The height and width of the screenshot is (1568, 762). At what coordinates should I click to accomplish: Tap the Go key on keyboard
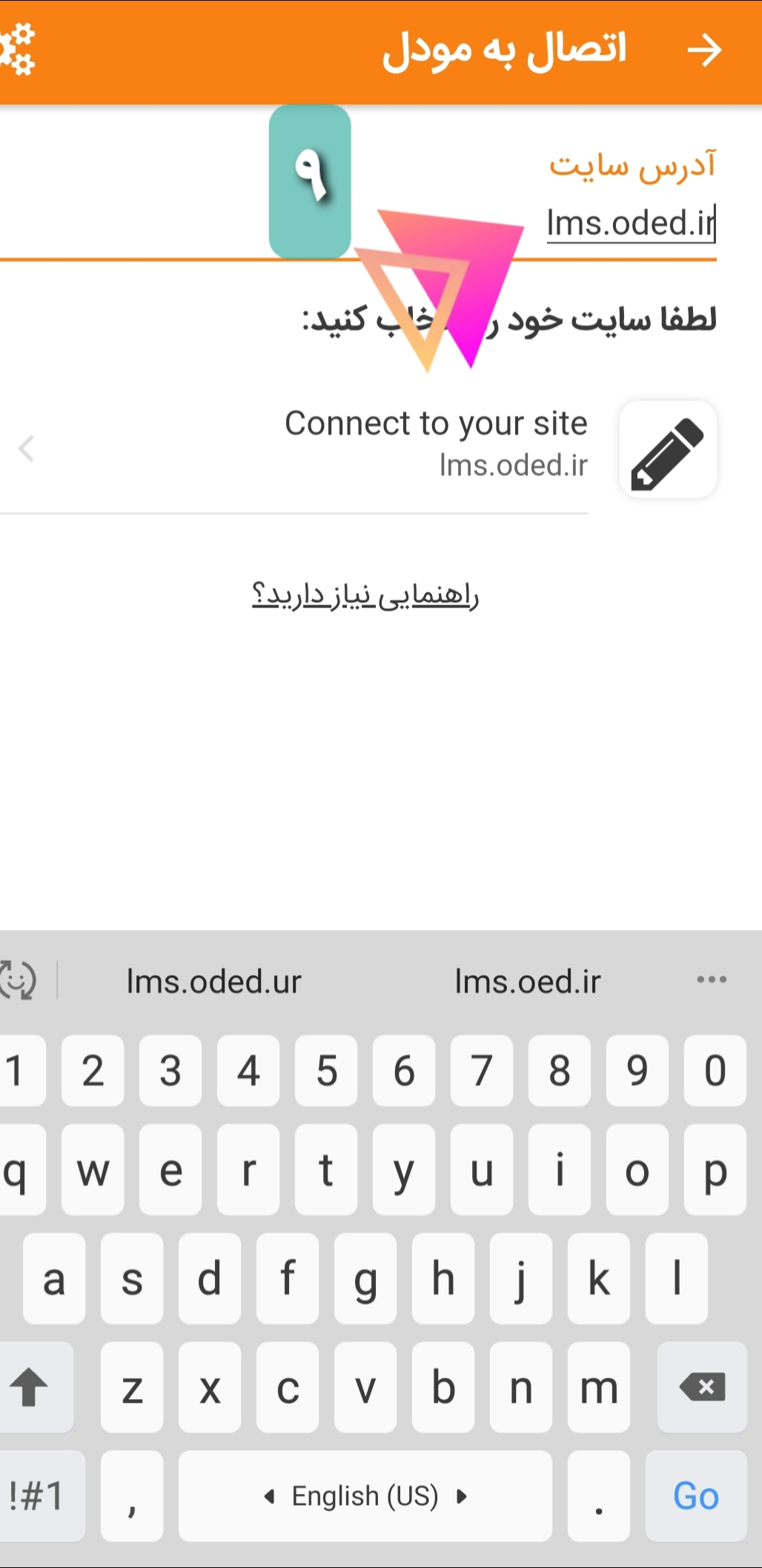tap(695, 1496)
